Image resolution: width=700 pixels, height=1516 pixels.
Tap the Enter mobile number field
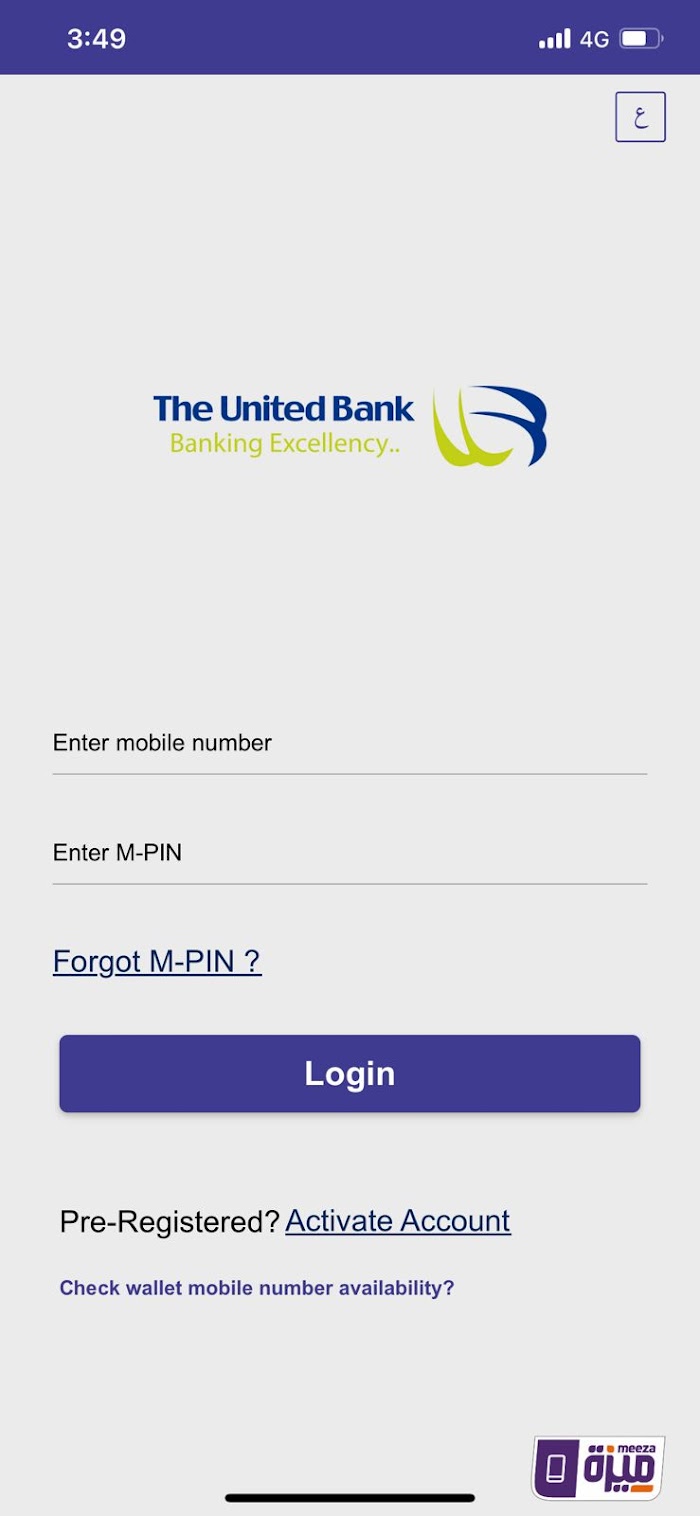(x=350, y=743)
